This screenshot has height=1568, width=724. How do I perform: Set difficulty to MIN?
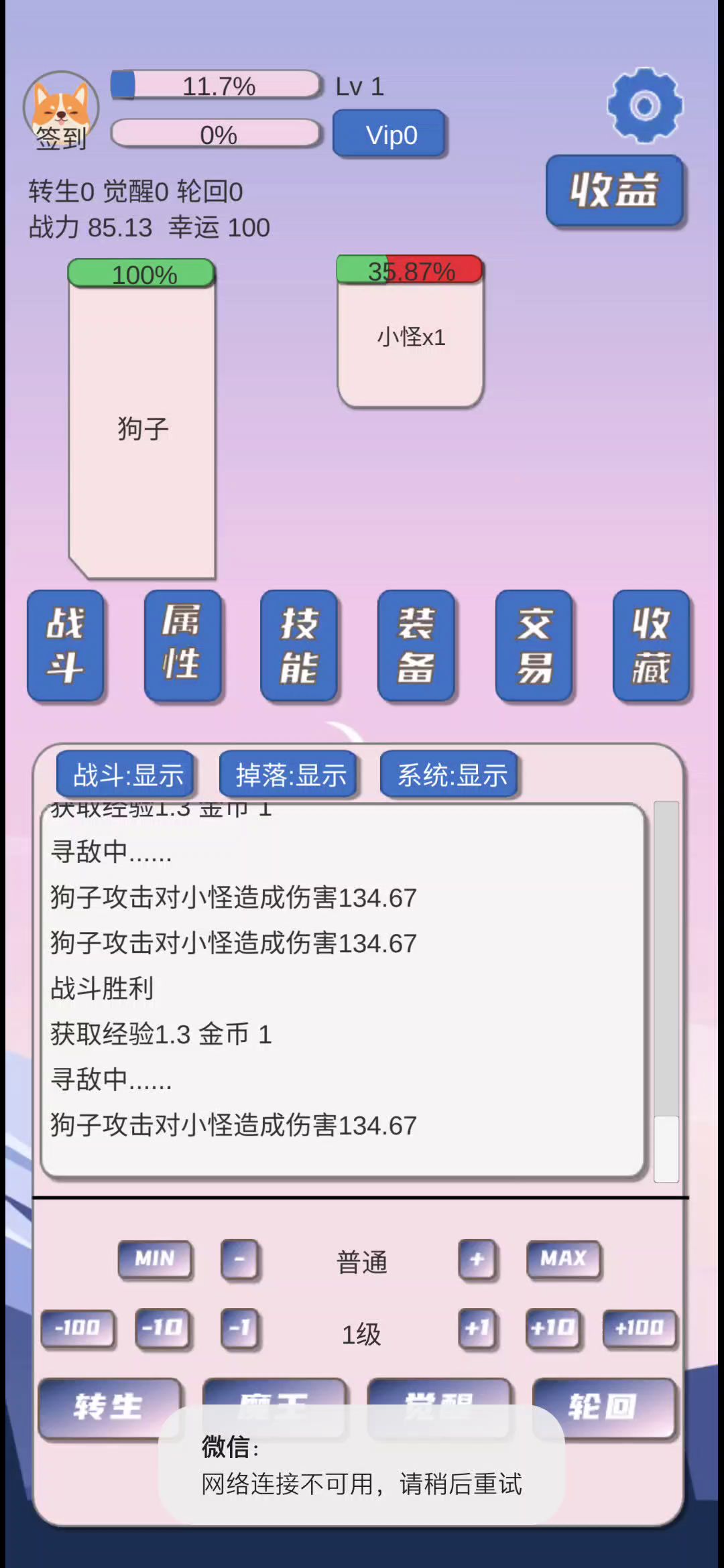click(x=155, y=1259)
